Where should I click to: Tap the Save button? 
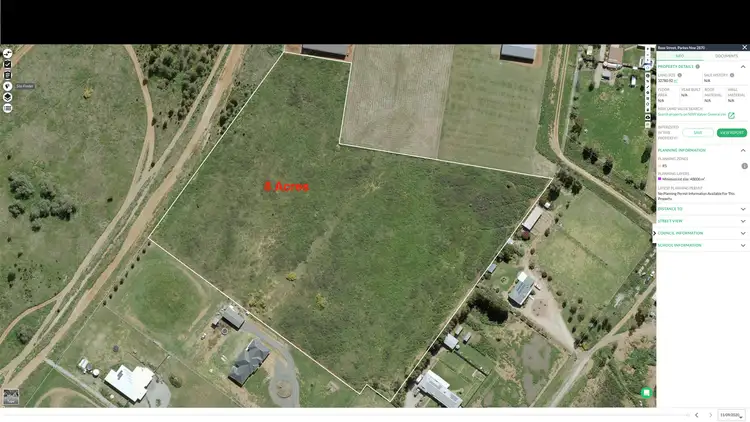(698, 132)
